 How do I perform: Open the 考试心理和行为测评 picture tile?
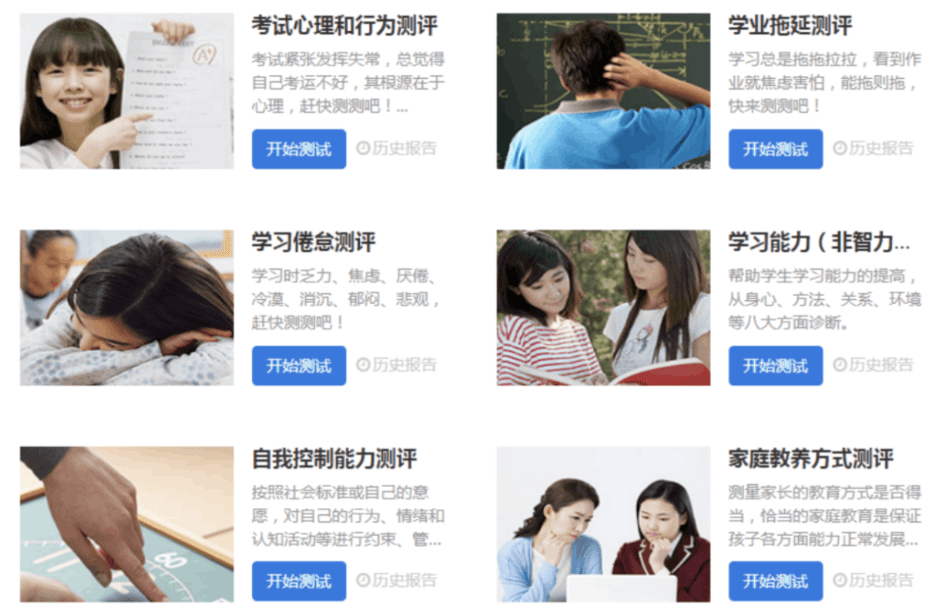pos(126,91)
